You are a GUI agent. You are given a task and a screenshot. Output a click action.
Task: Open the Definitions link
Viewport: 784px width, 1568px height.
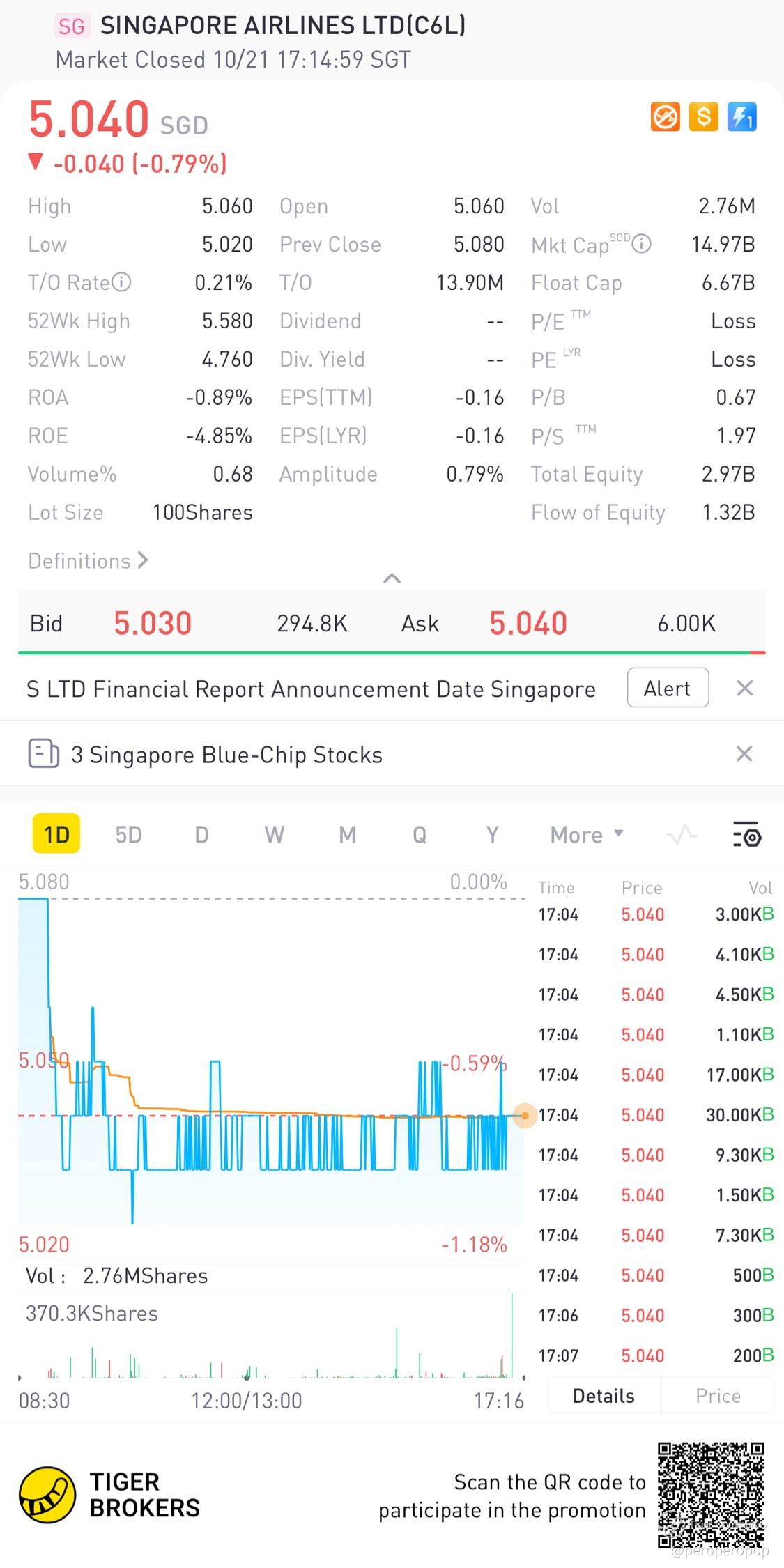tap(88, 560)
